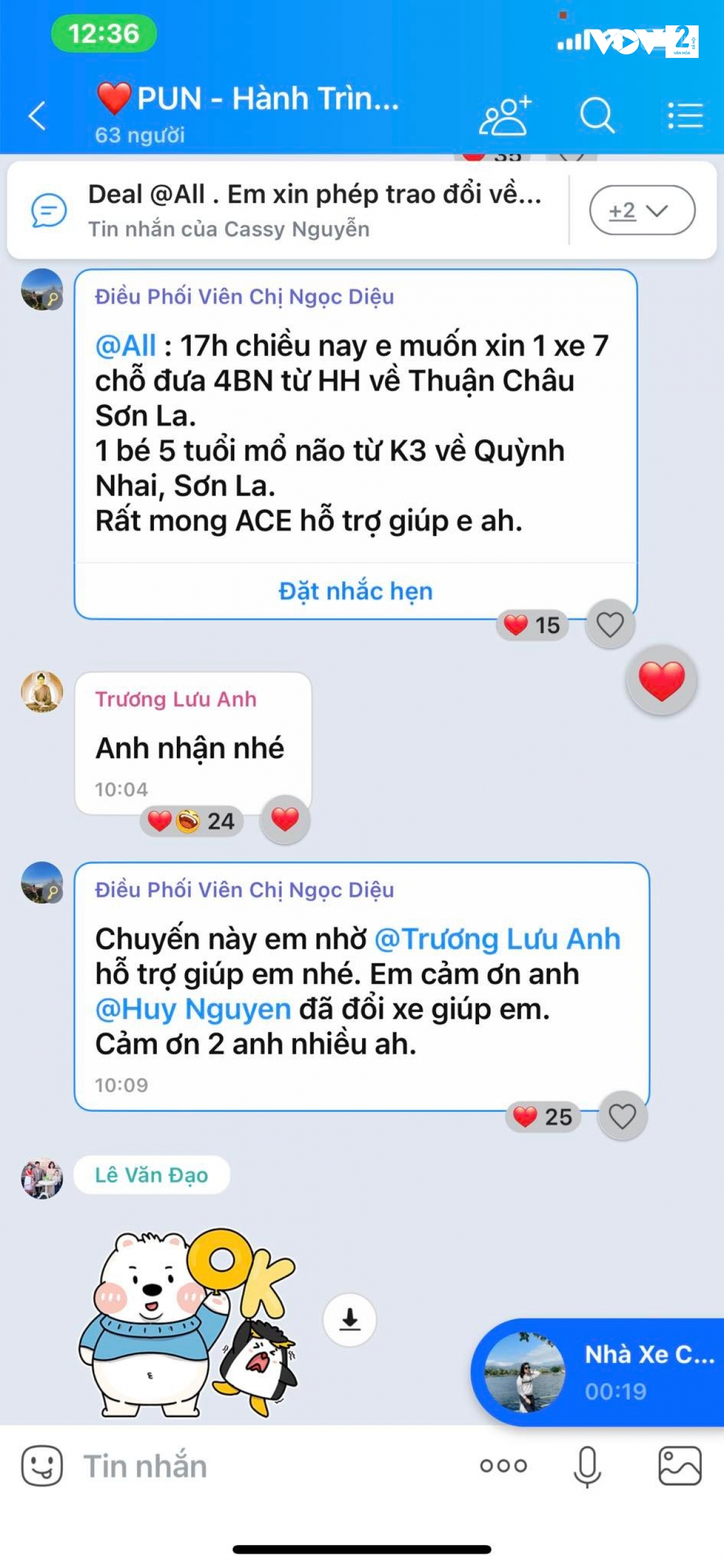Screen dimensions: 724x1568
Task: Open the Nhà Xe voice message bubble
Action: click(x=599, y=1372)
